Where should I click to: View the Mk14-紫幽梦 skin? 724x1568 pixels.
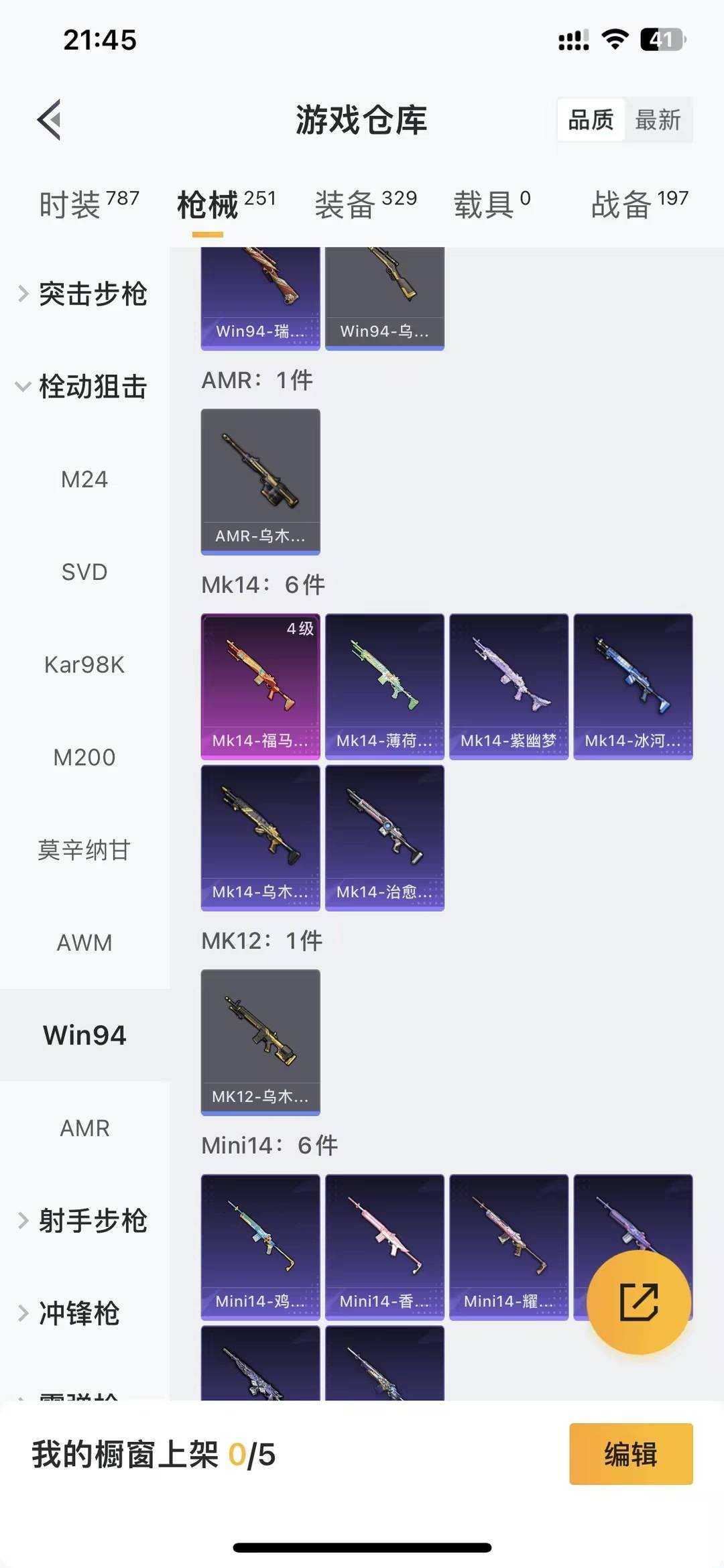[509, 686]
